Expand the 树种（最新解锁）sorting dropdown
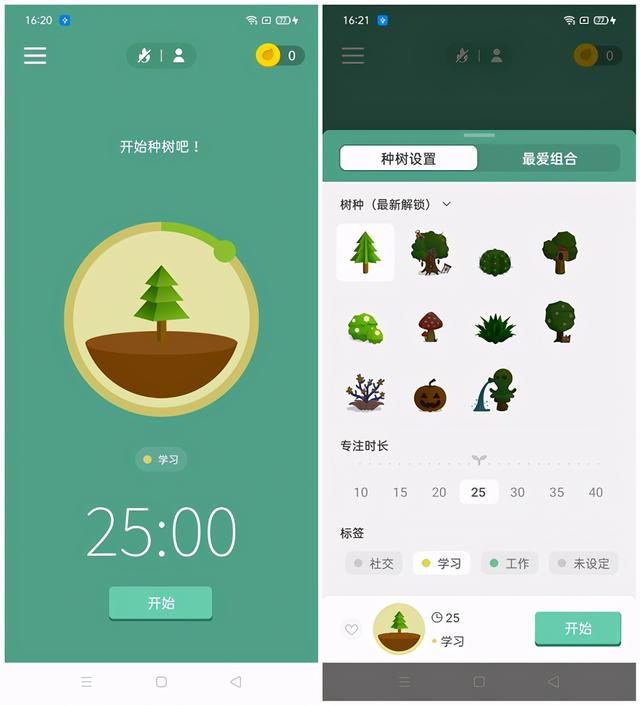 point(446,204)
